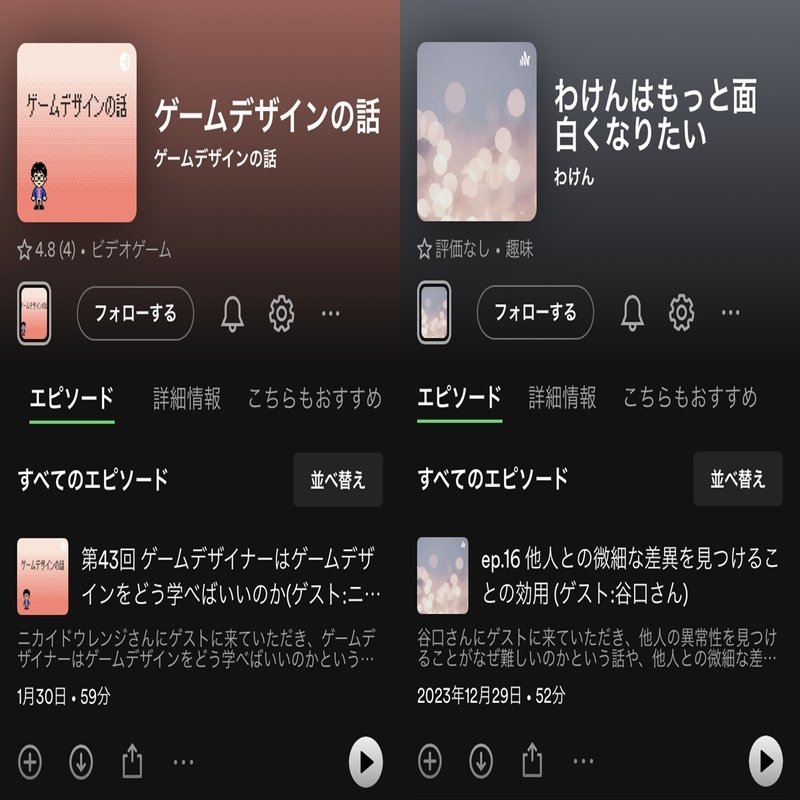800x800 pixels.
Task: Tap 並べ替え for ゲームデザインの話 episodes
Action: tap(337, 479)
